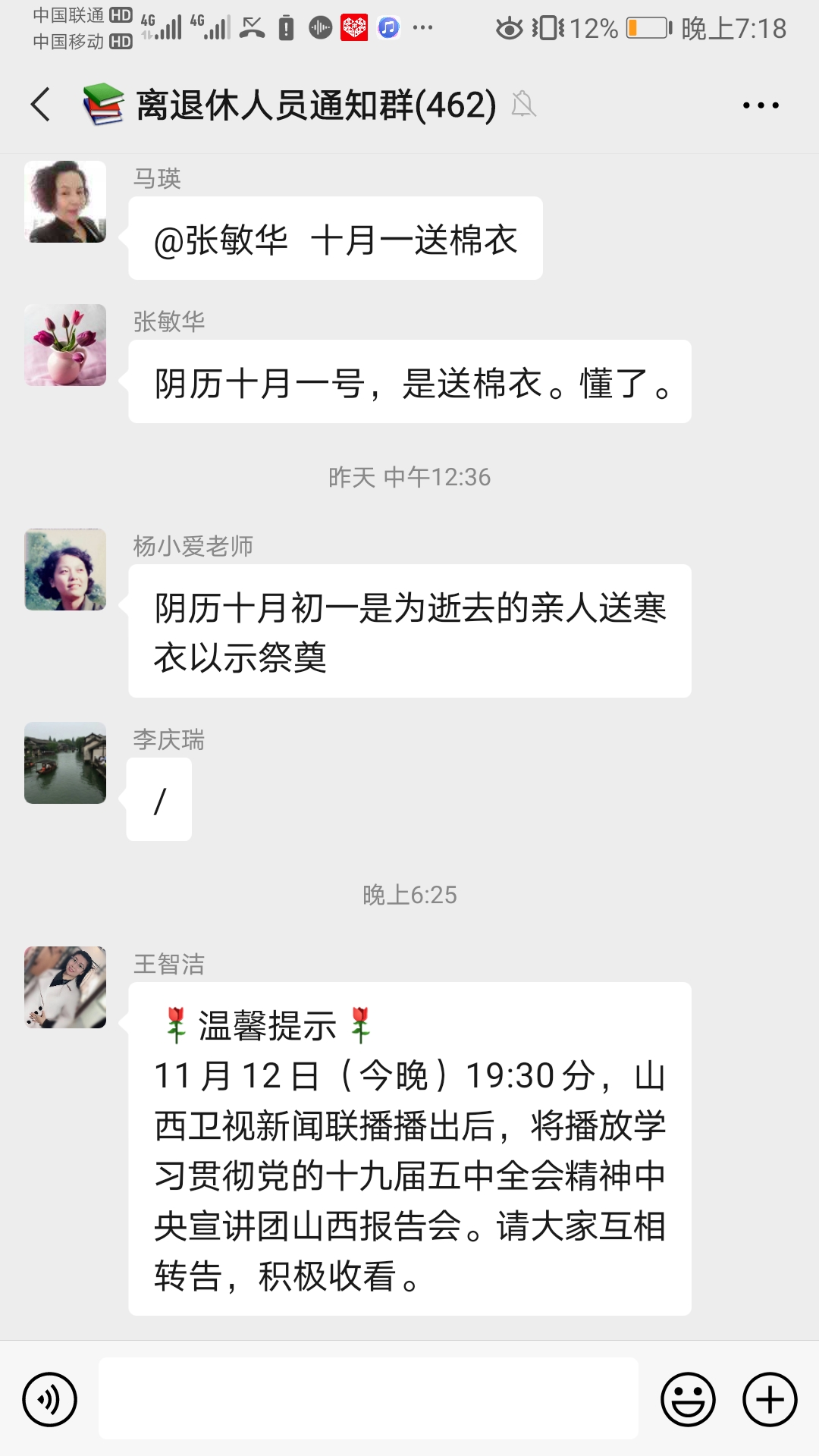This screenshot has height=1456, width=819.
Task: Tap the message text field
Action: [368, 1398]
